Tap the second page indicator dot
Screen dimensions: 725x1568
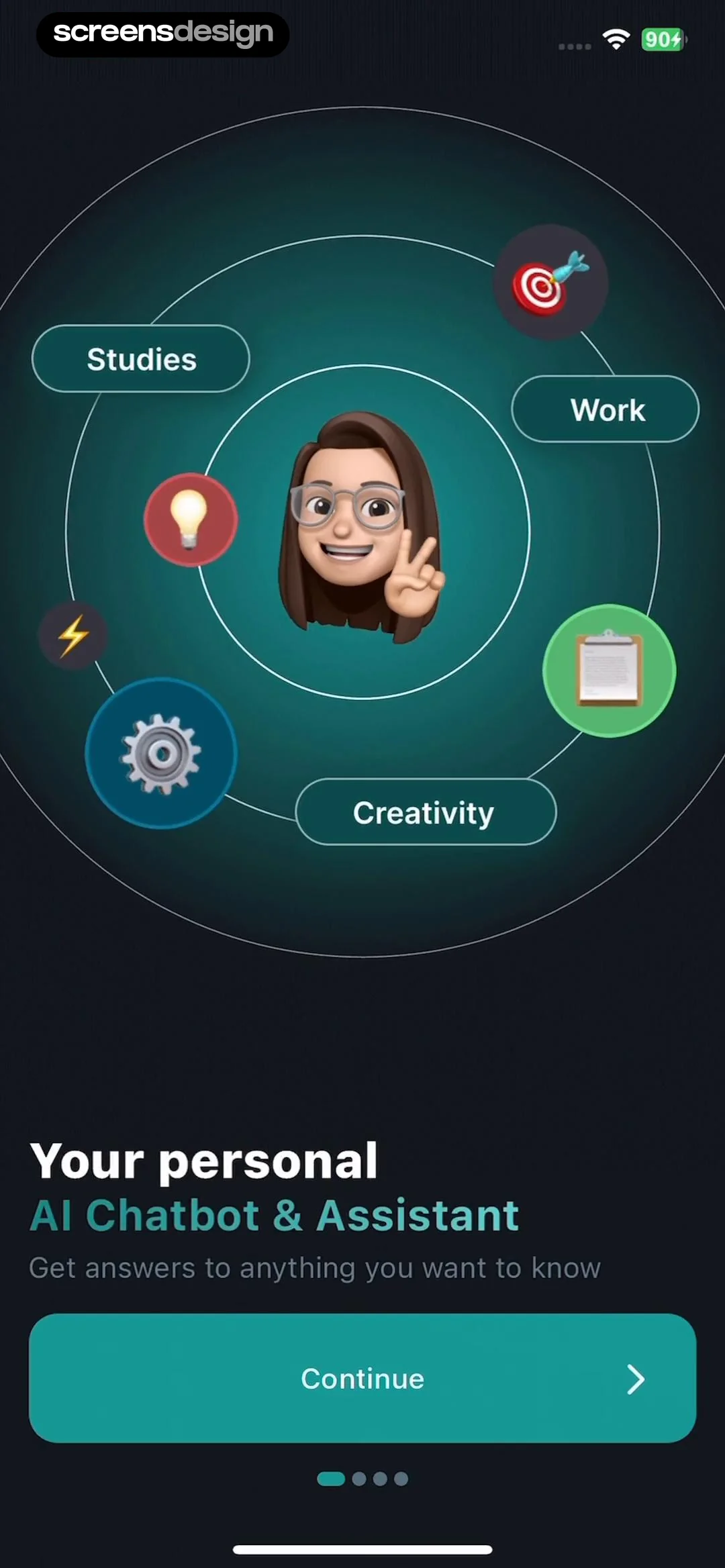360,1479
